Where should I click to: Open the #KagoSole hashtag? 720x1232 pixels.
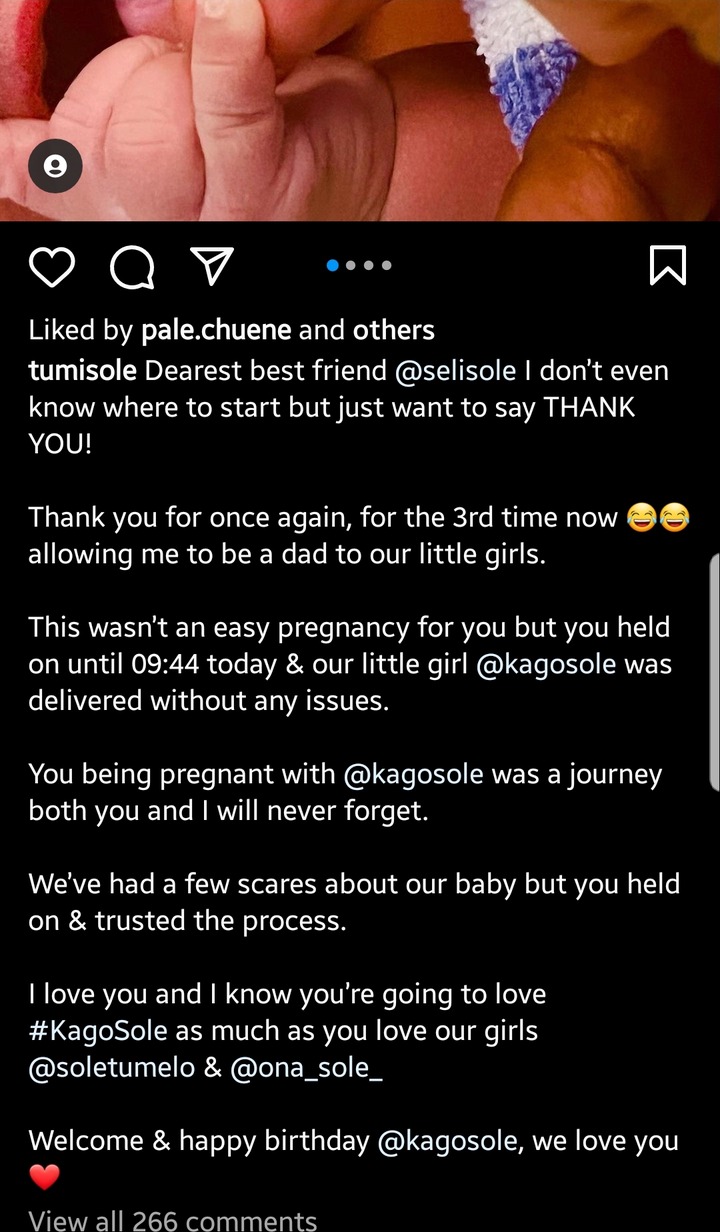coord(98,1032)
